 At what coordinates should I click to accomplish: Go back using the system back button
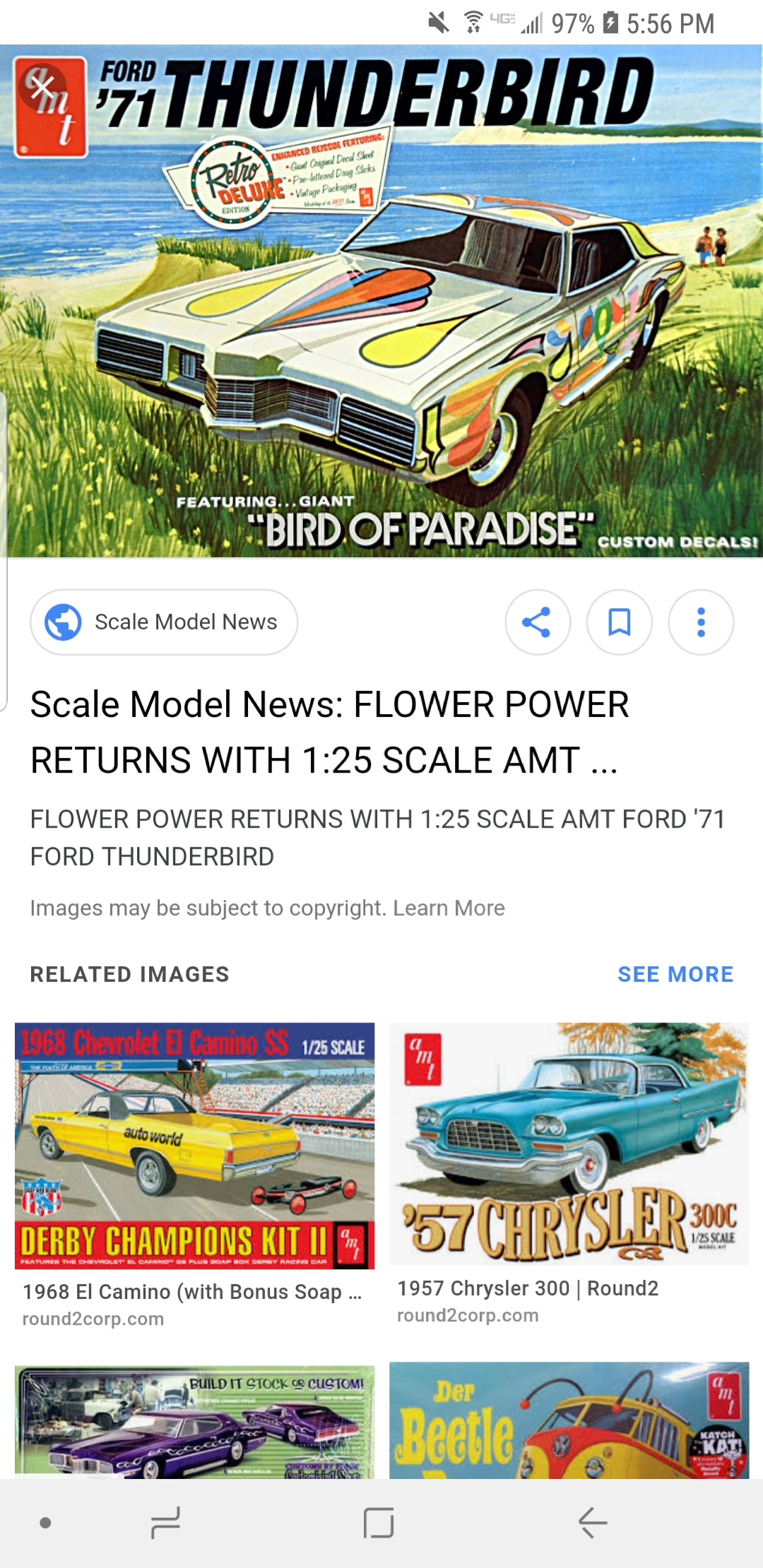tap(592, 1522)
